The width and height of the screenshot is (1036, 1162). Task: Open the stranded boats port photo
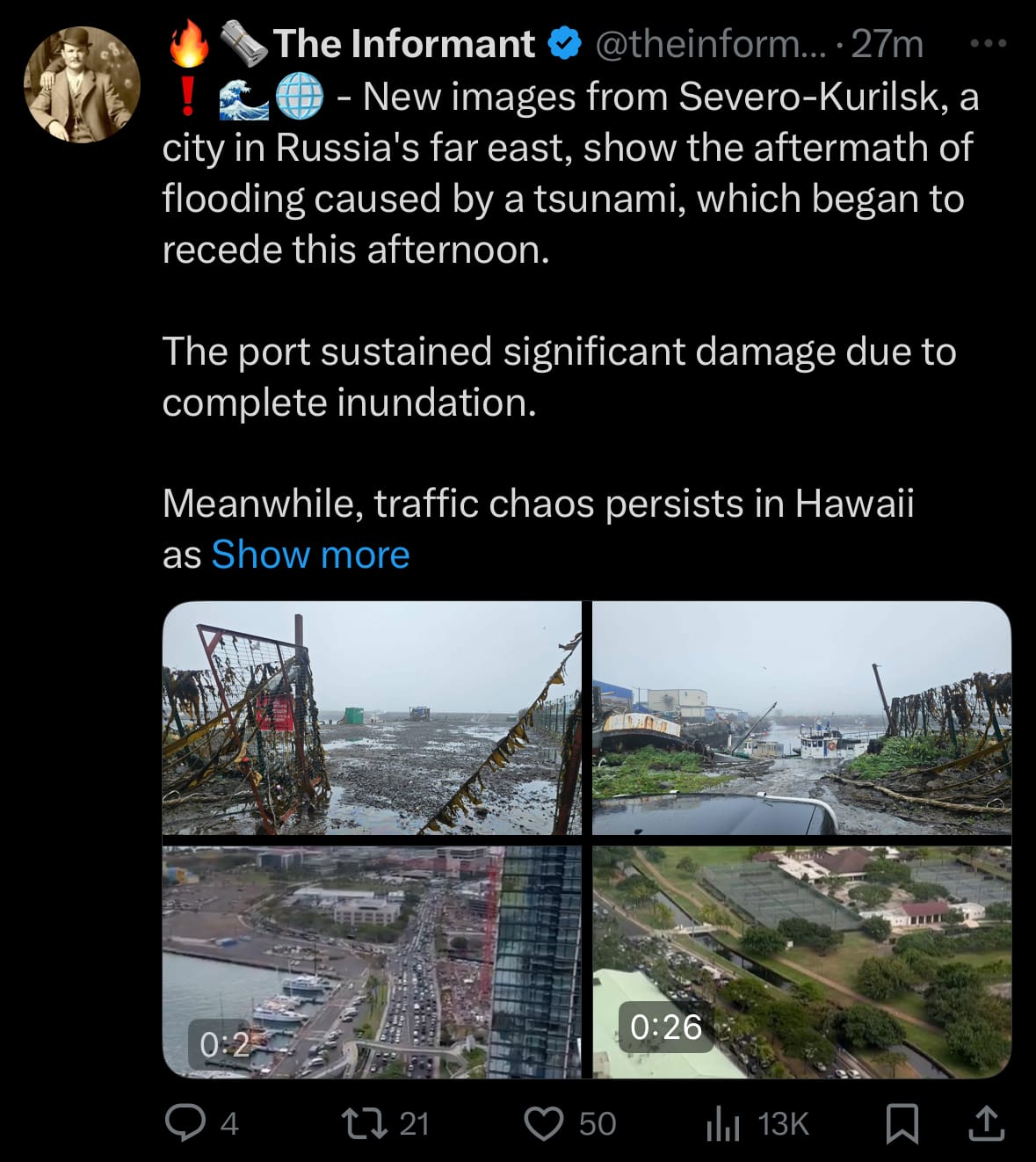[x=801, y=717]
